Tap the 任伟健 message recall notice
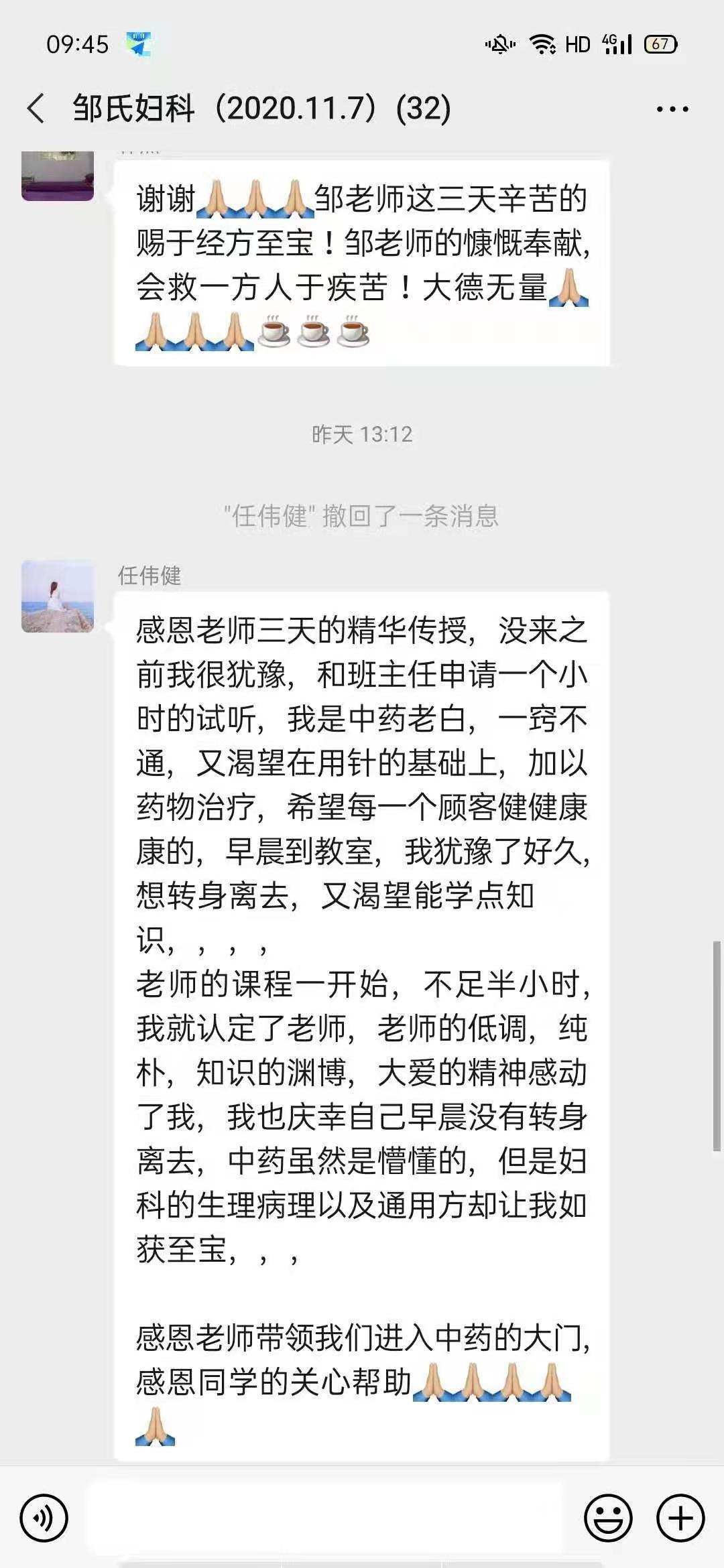 tap(362, 516)
